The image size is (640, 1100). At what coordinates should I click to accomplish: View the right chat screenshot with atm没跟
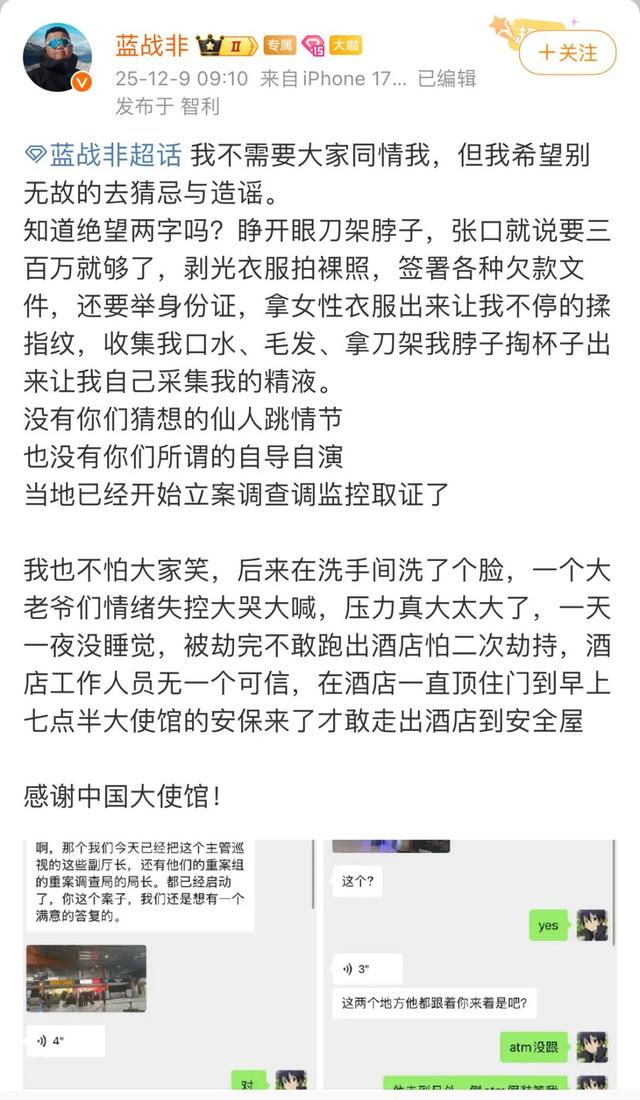click(470, 965)
